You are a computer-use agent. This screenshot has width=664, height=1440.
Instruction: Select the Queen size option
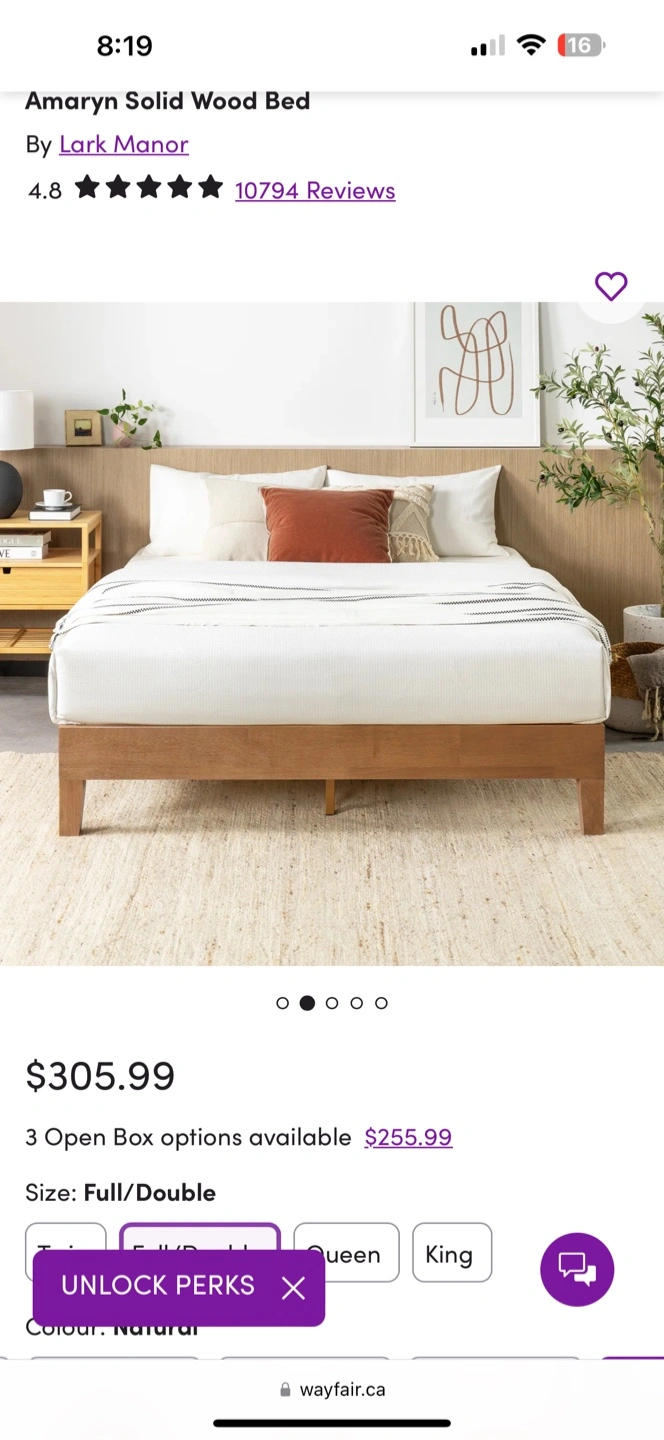point(346,1253)
